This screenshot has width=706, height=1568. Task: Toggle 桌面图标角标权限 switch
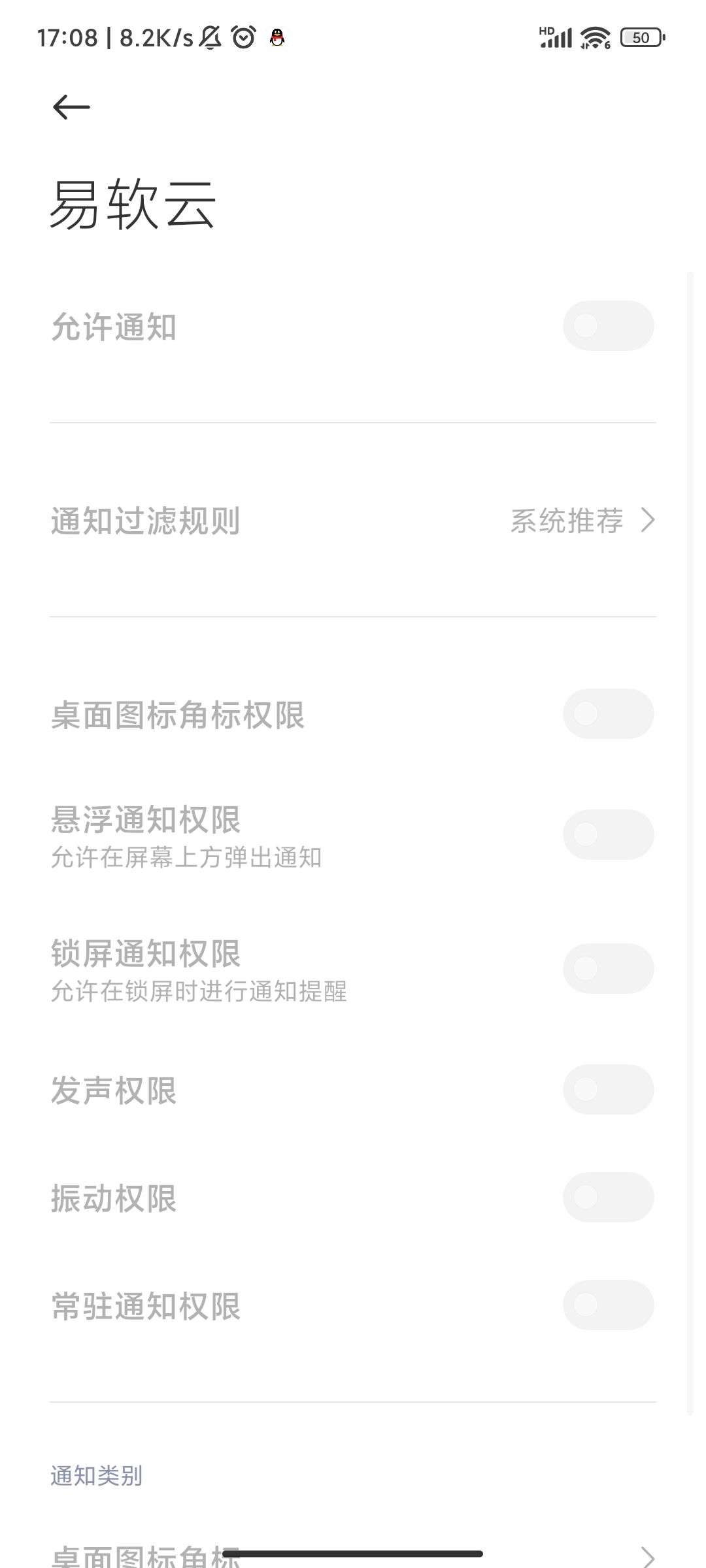coord(608,714)
